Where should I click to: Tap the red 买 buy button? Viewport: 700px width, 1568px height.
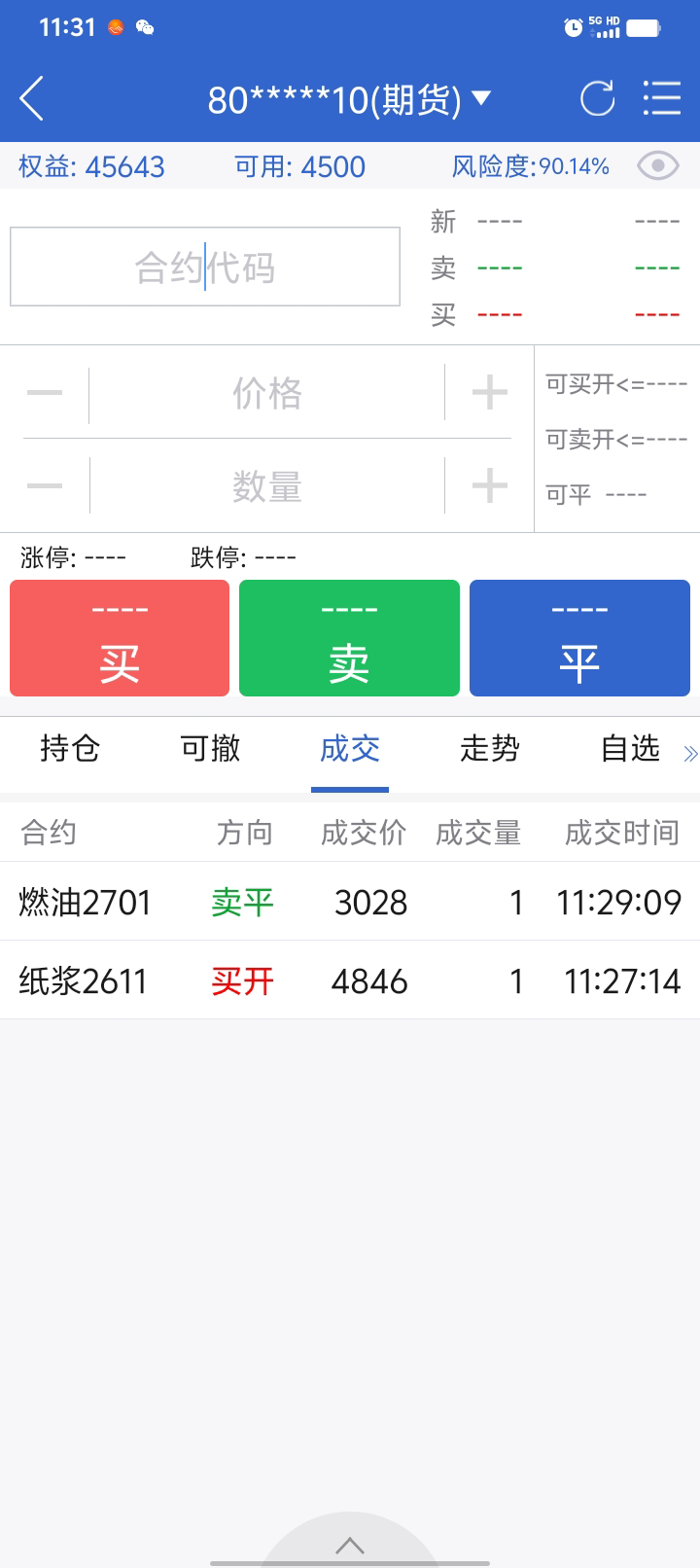pos(120,638)
